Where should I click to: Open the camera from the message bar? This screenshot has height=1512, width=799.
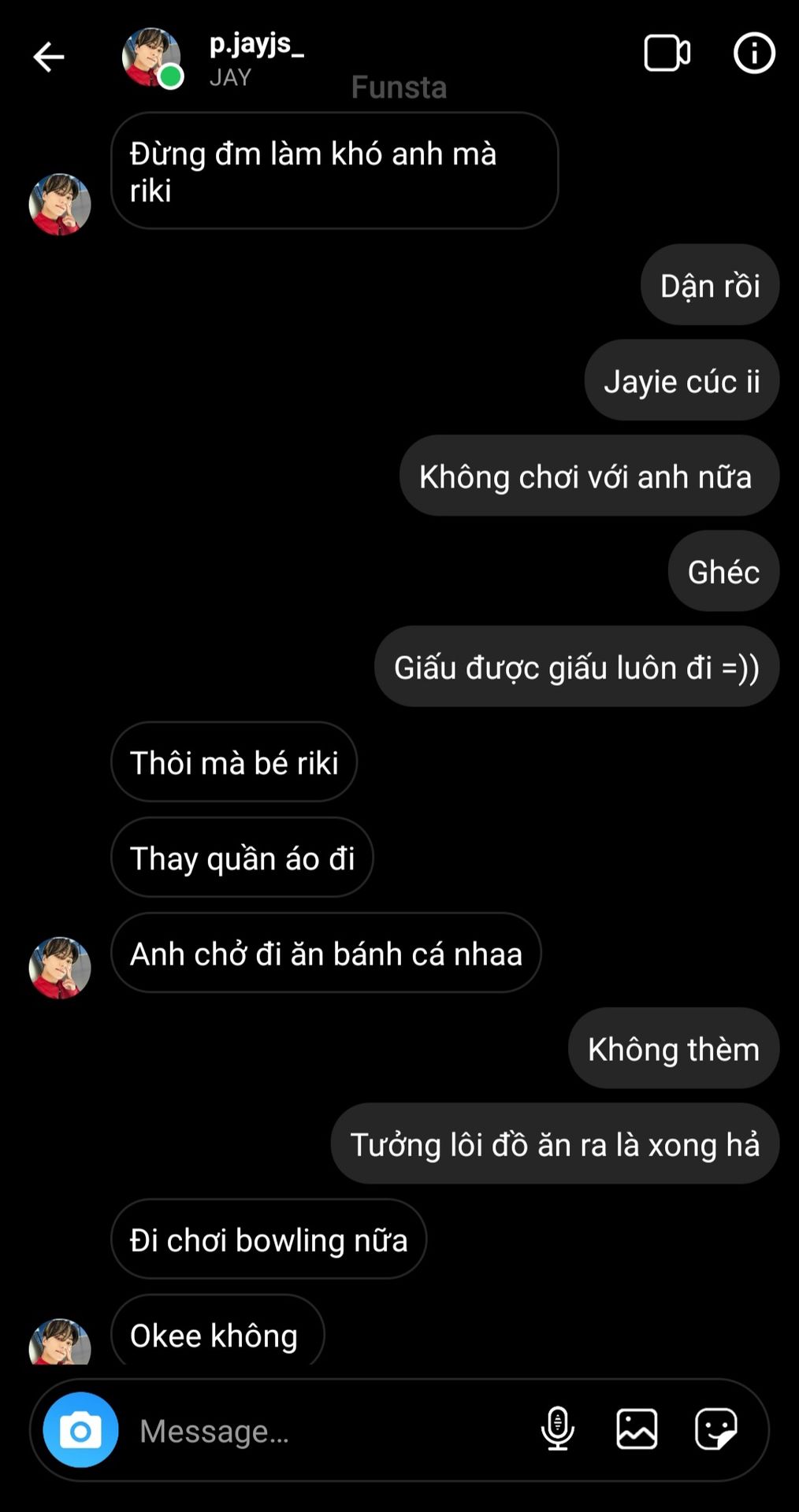pyautogui.click(x=80, y=1429)
